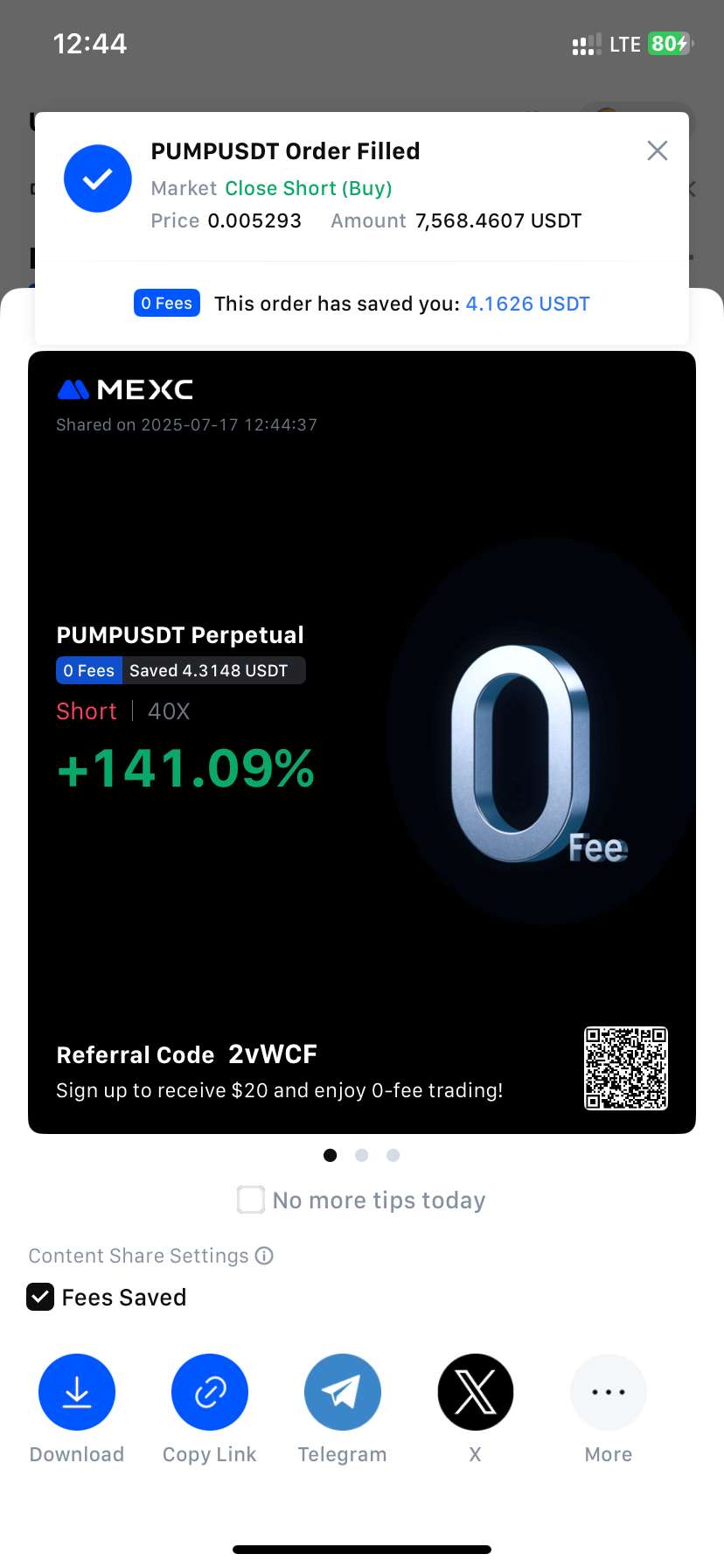Share the result via Telegram
The image size is (724, 1568).
coord(343,1391)
